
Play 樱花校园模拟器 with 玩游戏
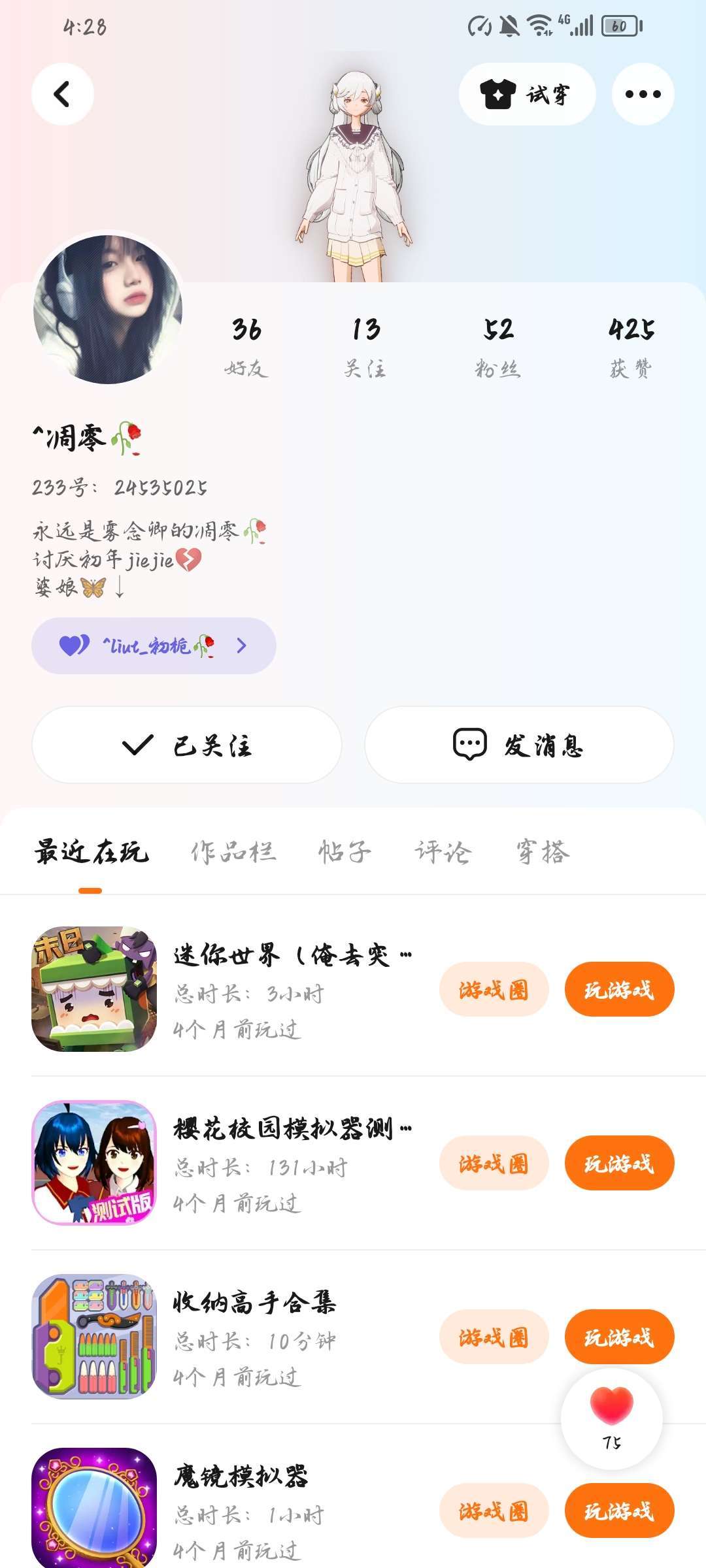[x=619, y=1163]
